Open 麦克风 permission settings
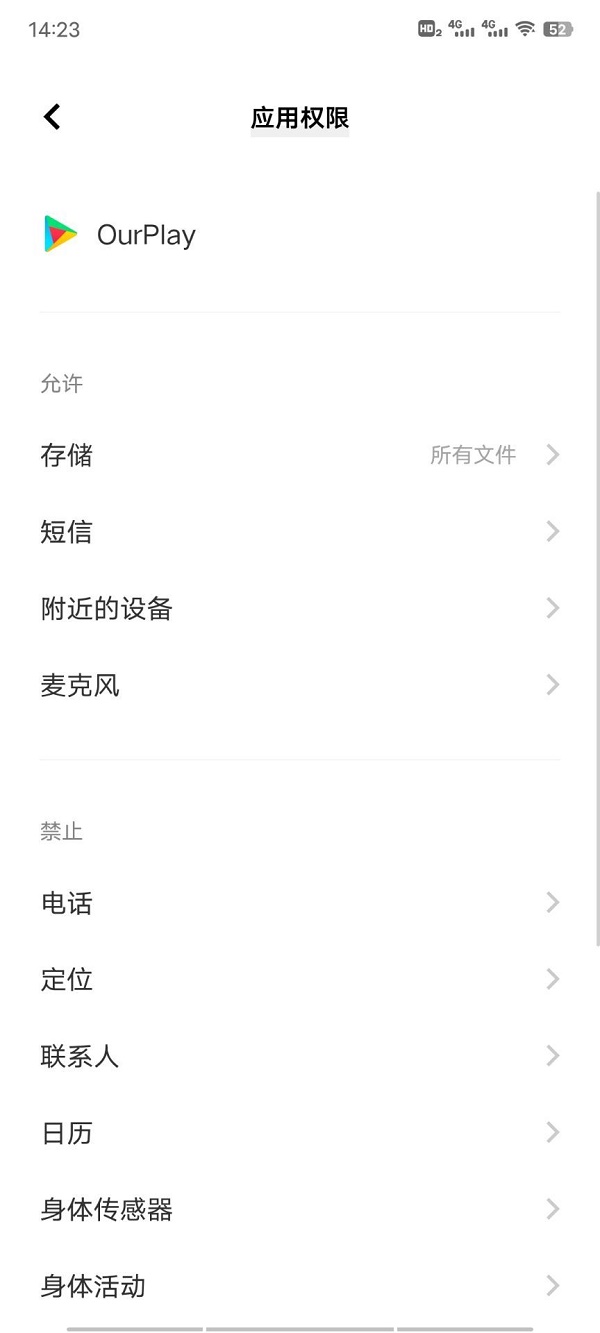The width and height of the screenshot is (600, 1333). pos(300,685)
